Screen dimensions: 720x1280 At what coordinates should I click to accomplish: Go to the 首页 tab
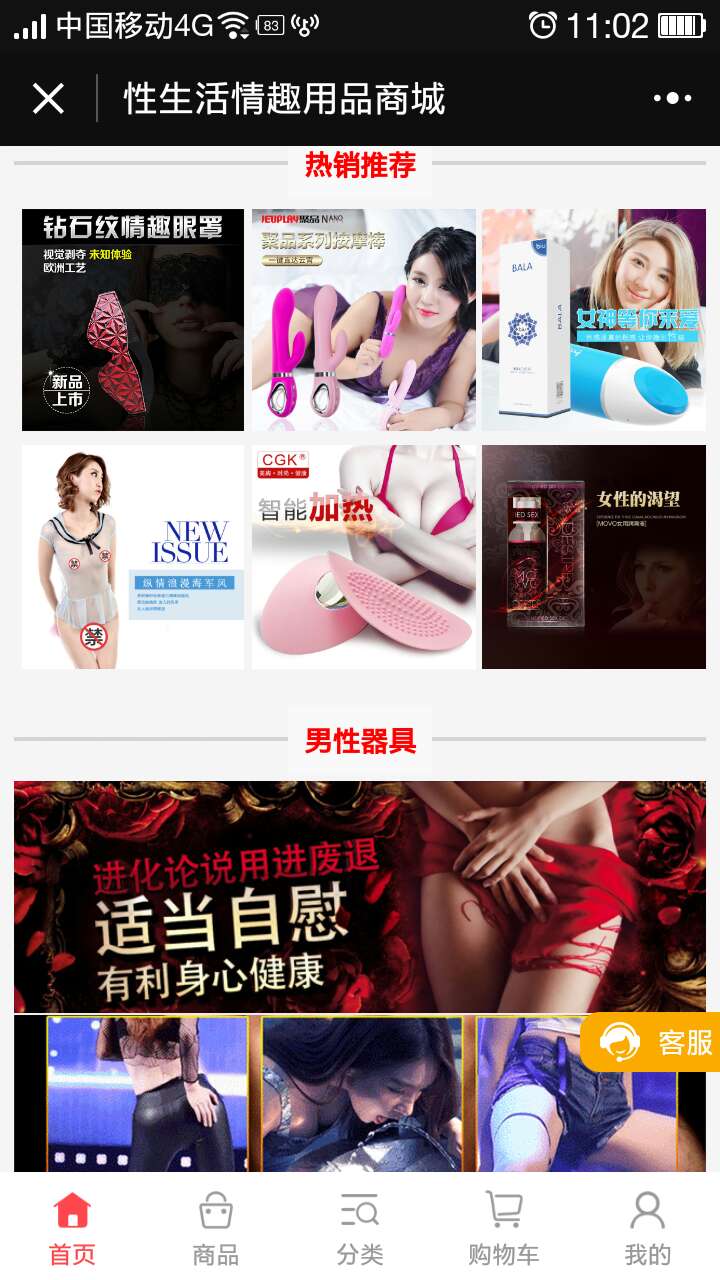click(x=72, y=1229)
